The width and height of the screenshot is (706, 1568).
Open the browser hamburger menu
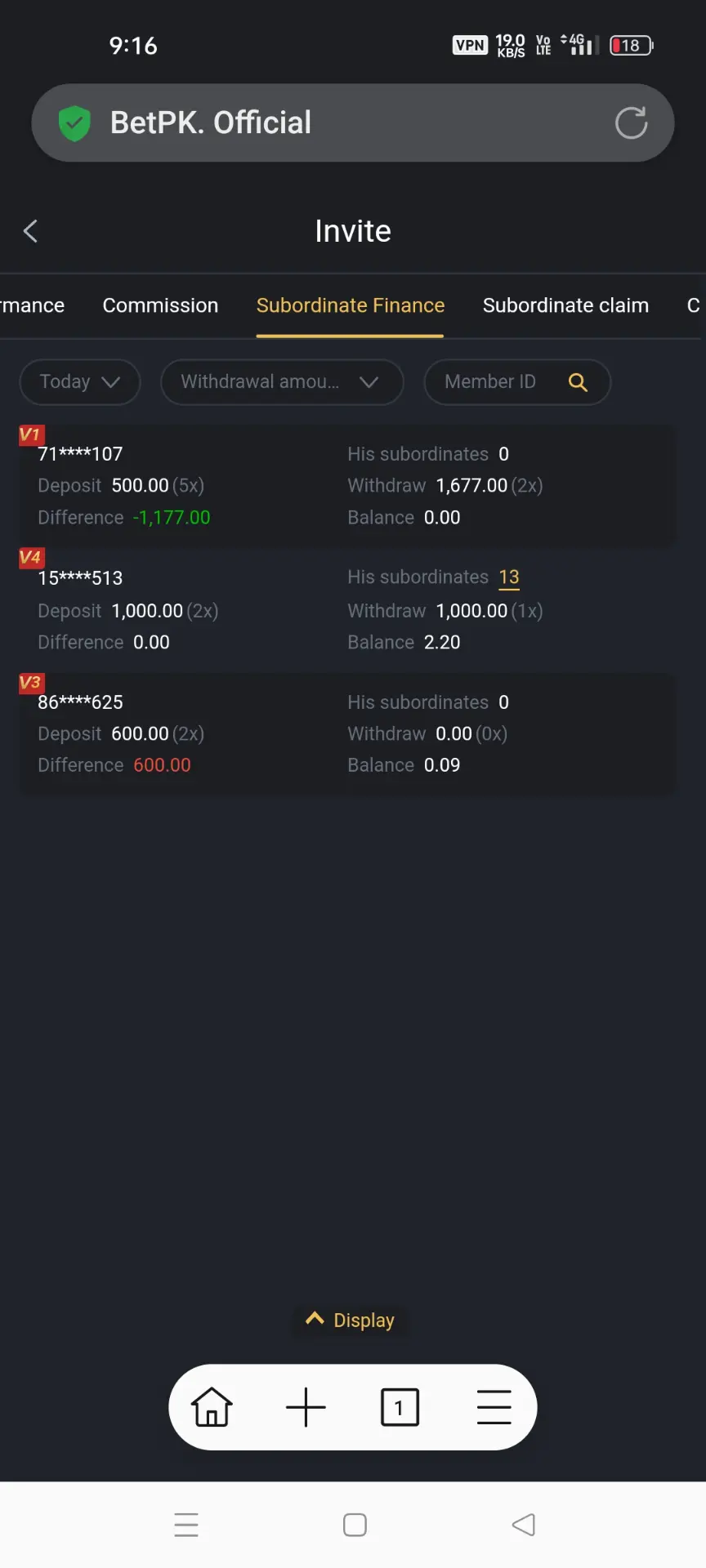click(494, 1407)
